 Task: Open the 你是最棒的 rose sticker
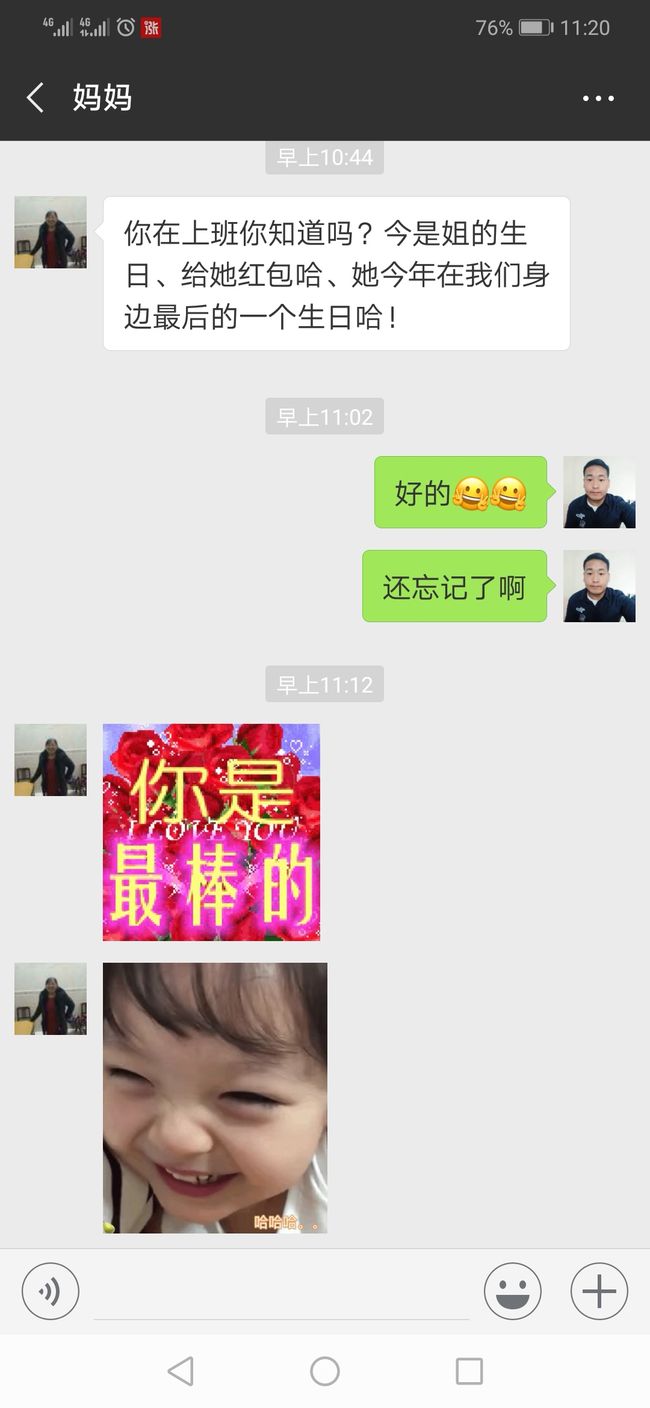(211, 832)
